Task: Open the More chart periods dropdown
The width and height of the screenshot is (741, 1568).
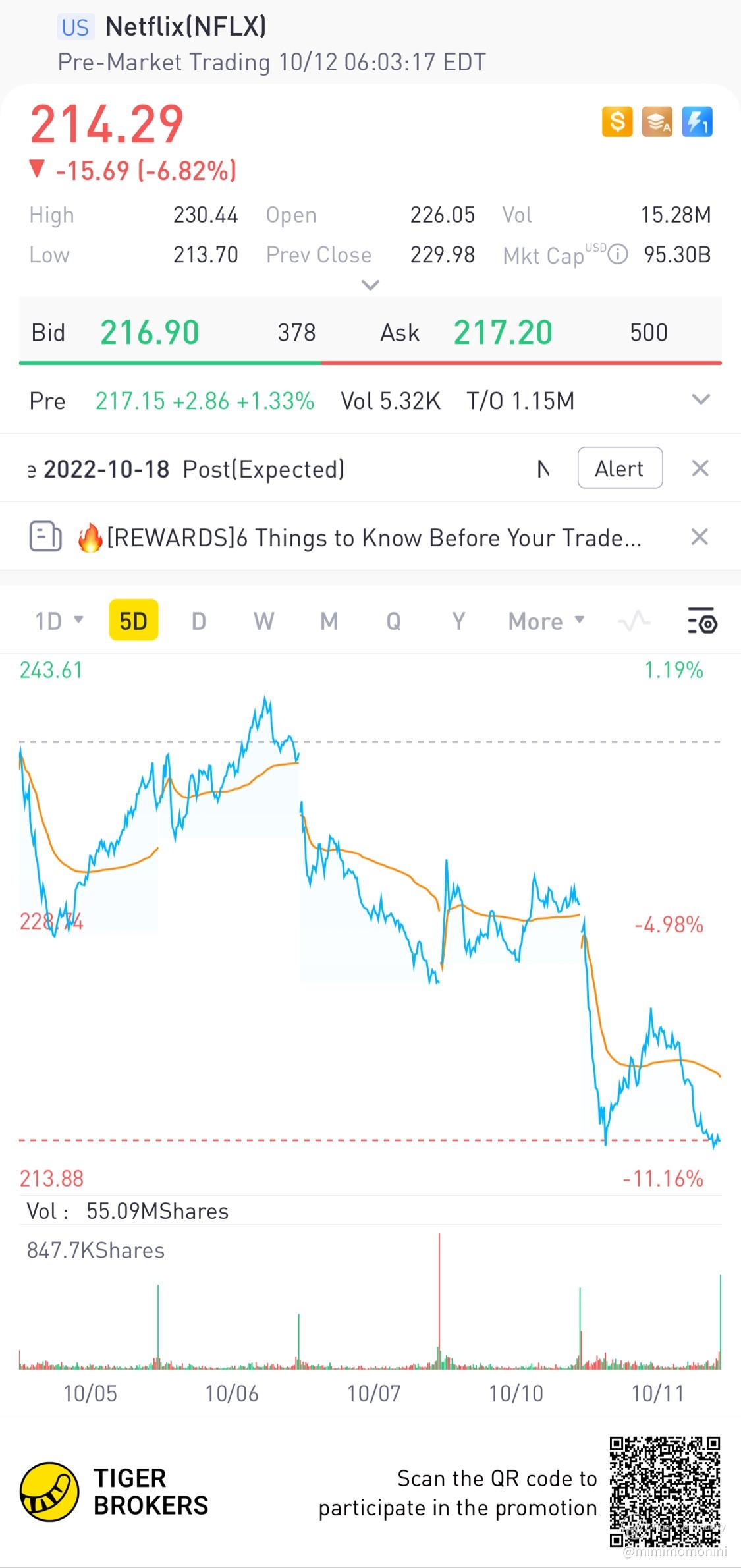Action: (x=546, y=621)
